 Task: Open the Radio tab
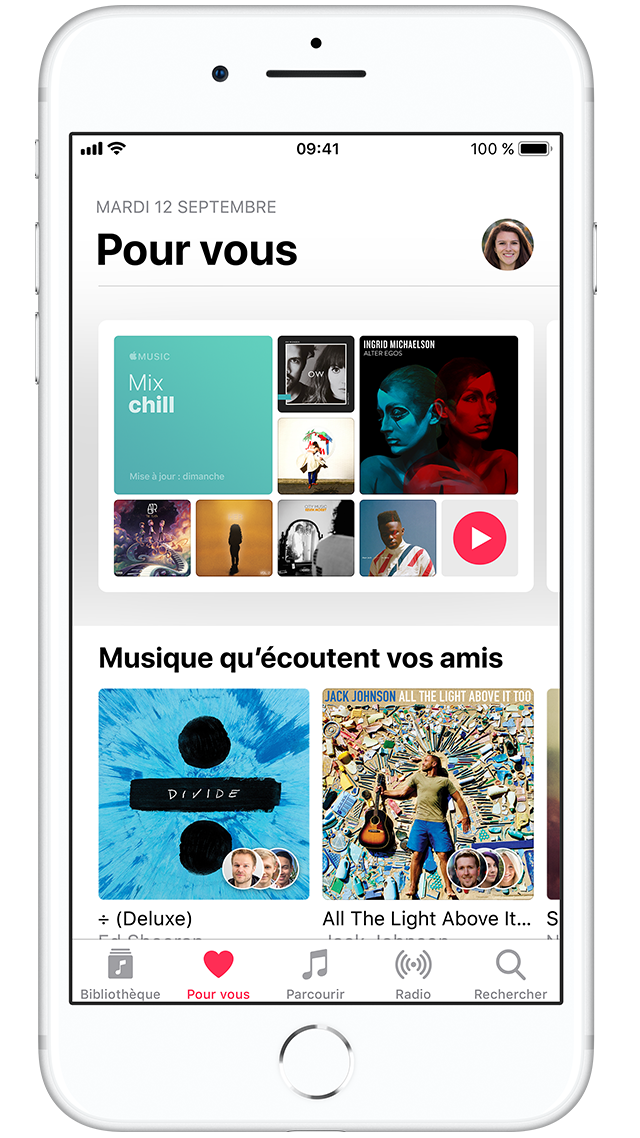pyautogui.click(x=413, y=974)
